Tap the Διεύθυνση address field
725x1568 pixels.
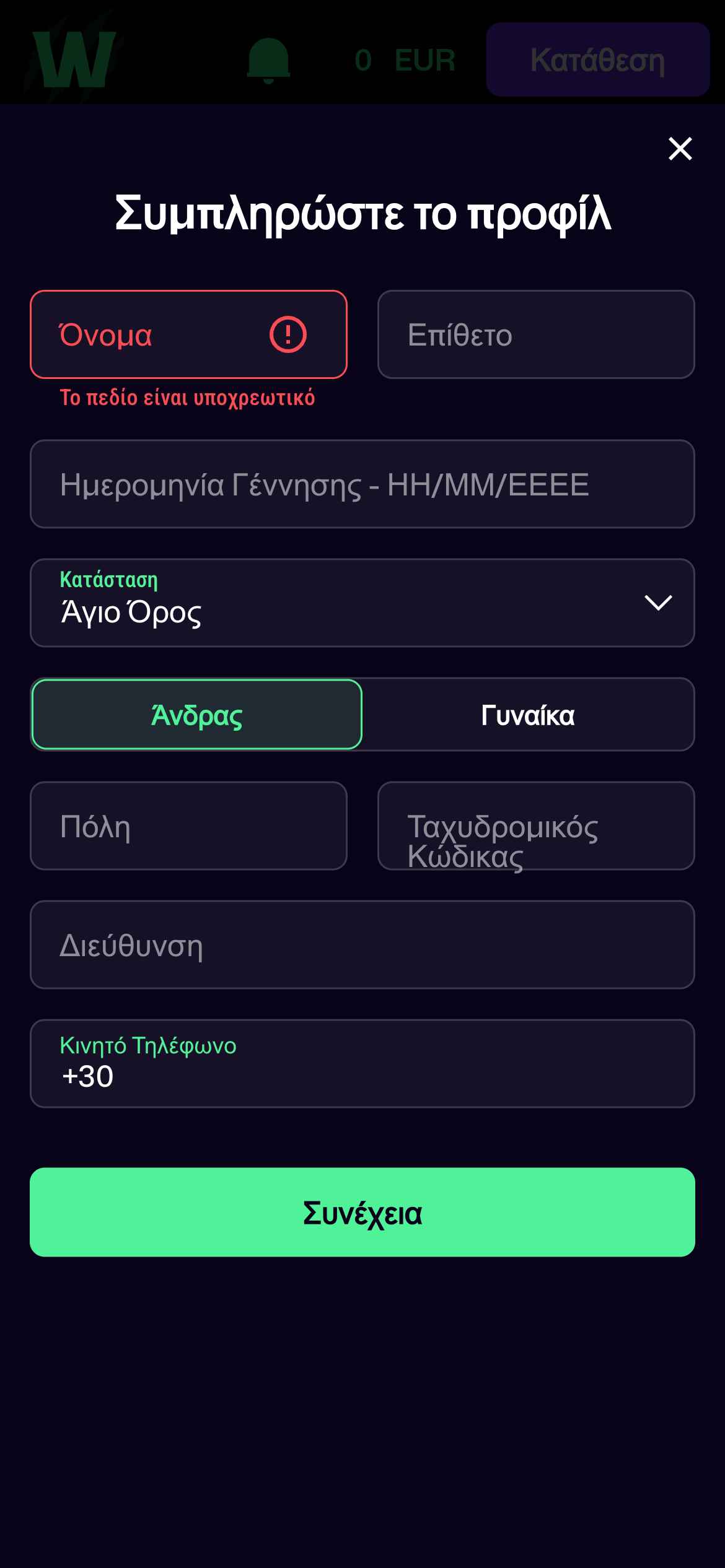pyautogui.click(x=362, y=945)
